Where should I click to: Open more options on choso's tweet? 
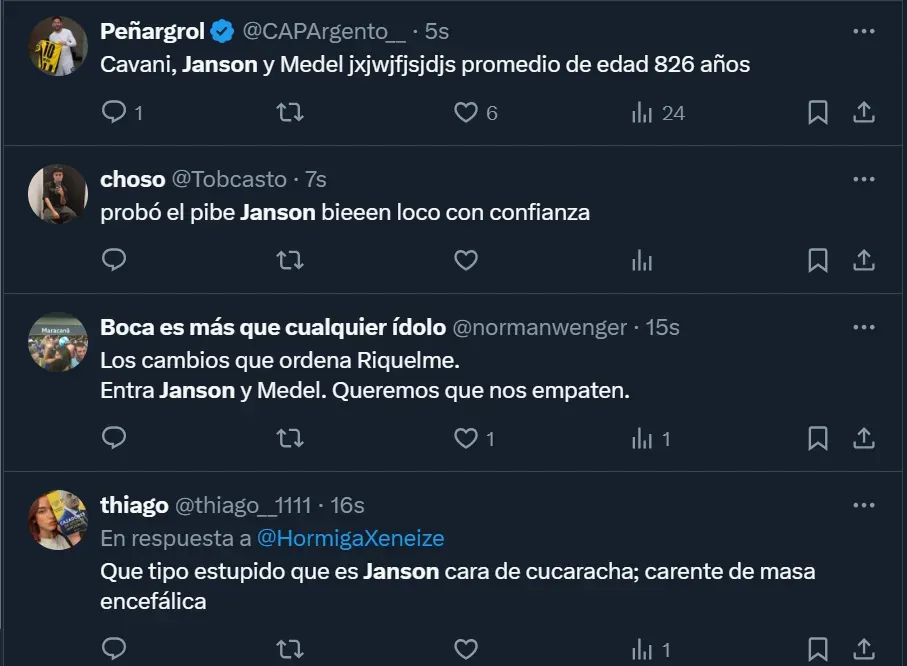tap(863, 179)
